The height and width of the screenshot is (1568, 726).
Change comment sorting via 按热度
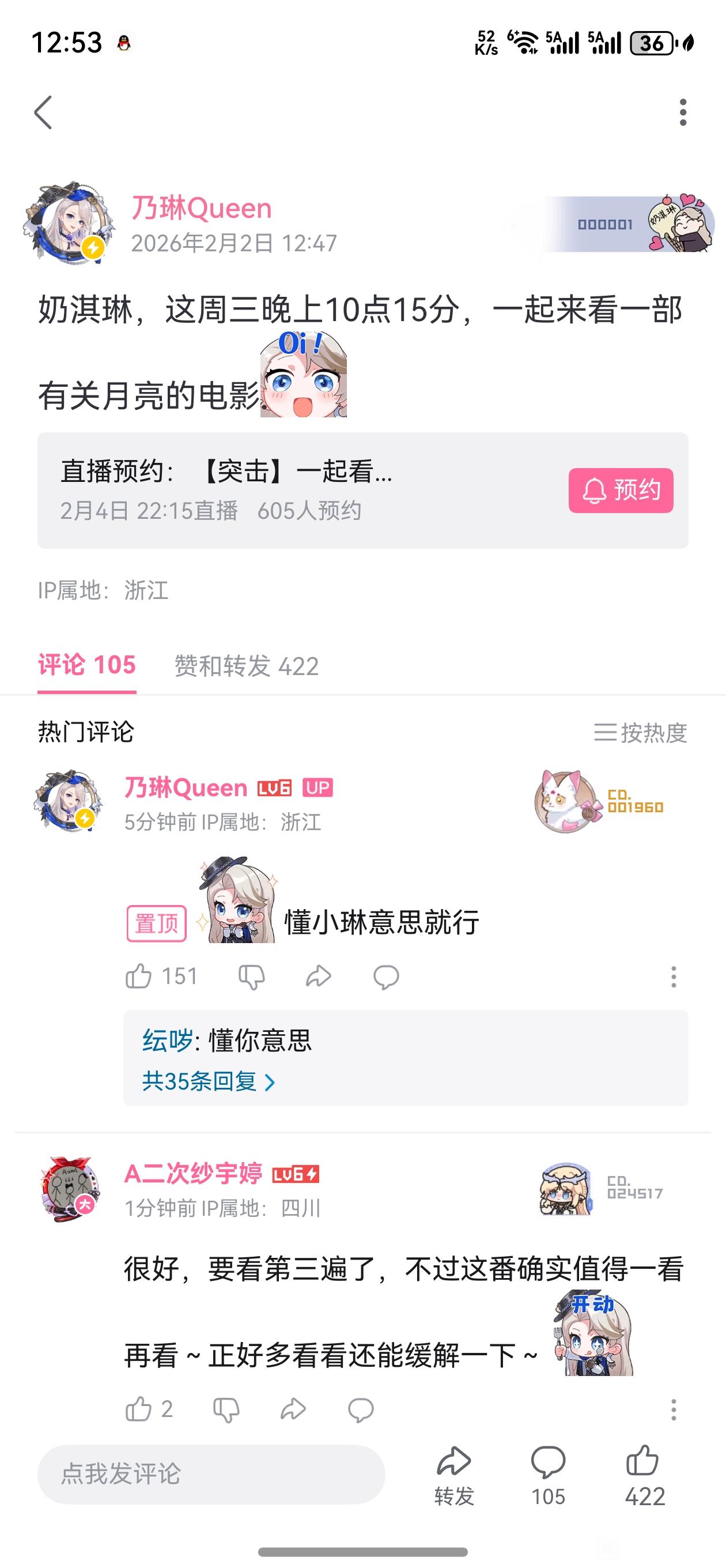[640, 732]
